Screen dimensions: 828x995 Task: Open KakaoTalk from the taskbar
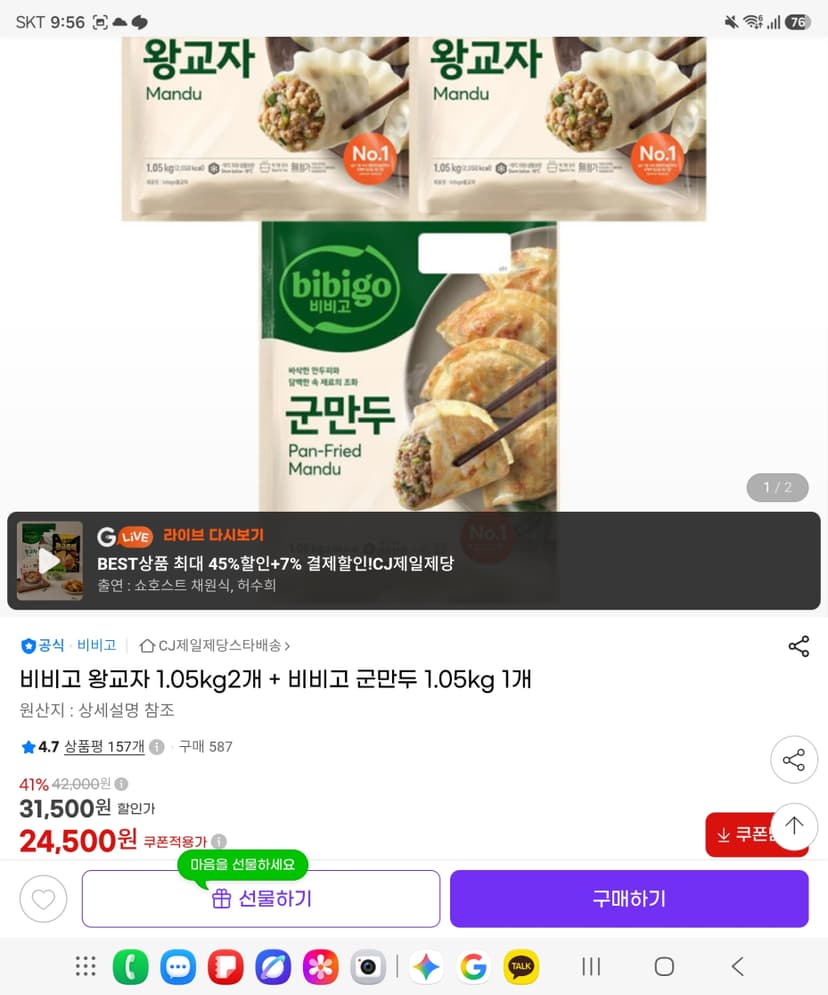(521, 966)
